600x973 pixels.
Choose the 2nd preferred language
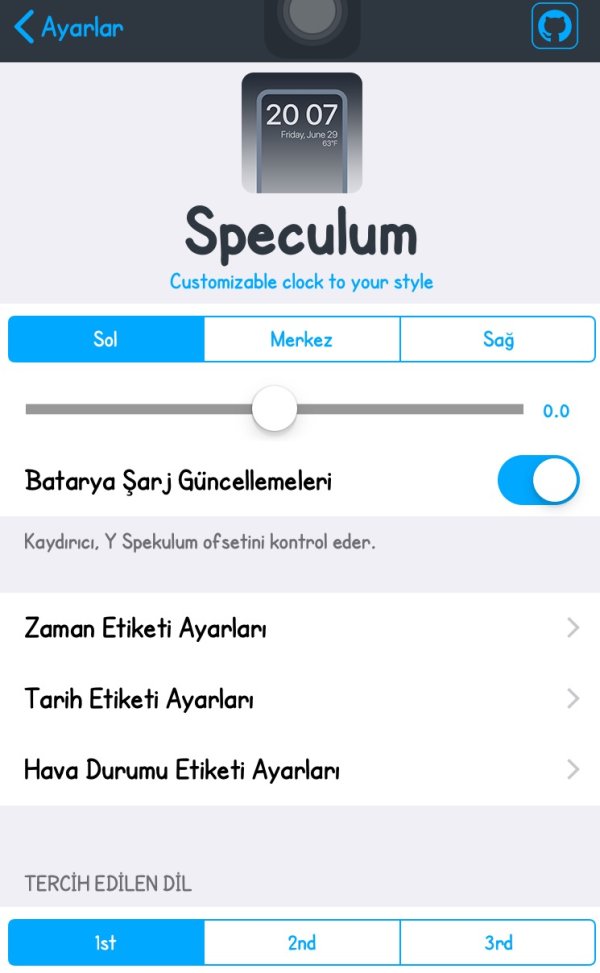[x=301, y=942]
